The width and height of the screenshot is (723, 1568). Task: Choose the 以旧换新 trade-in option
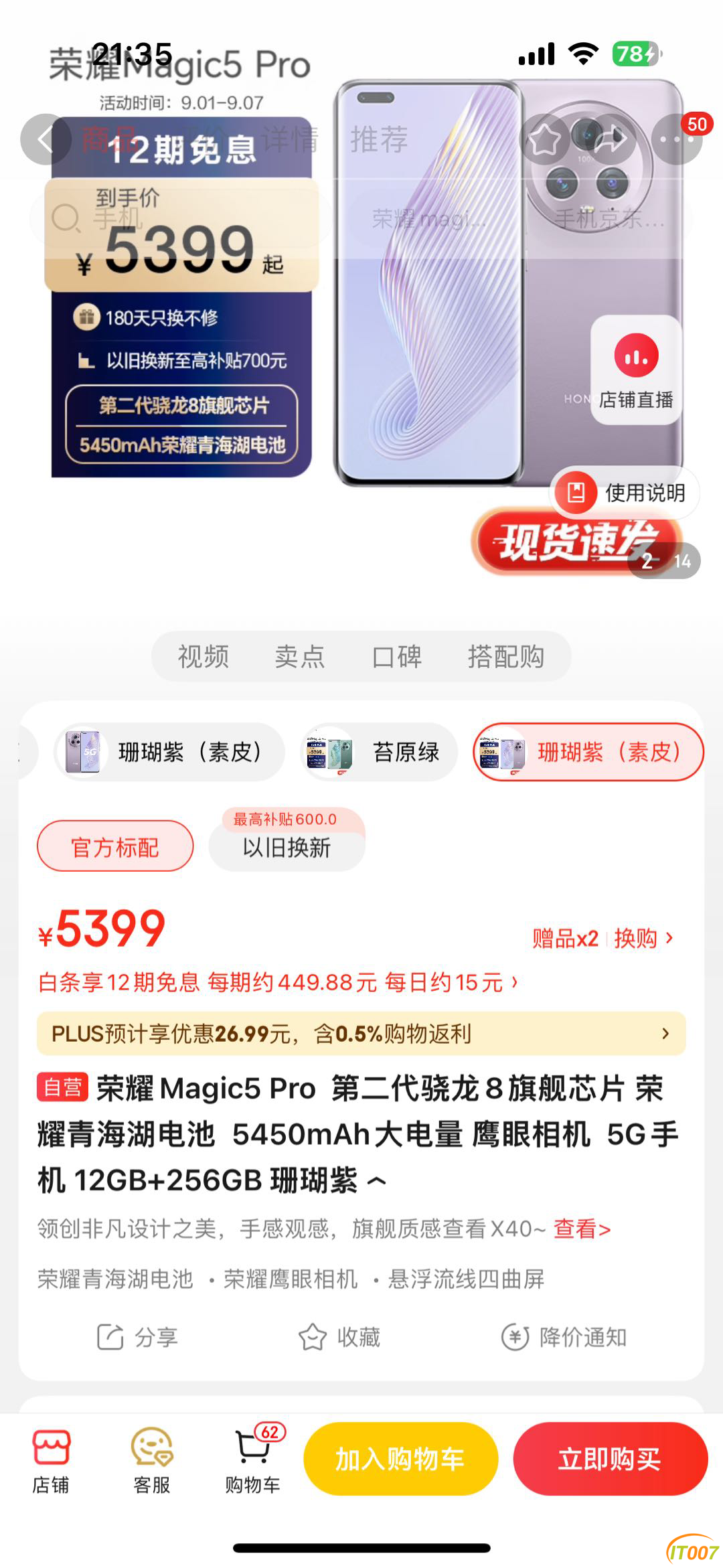[x=287, y=848]
